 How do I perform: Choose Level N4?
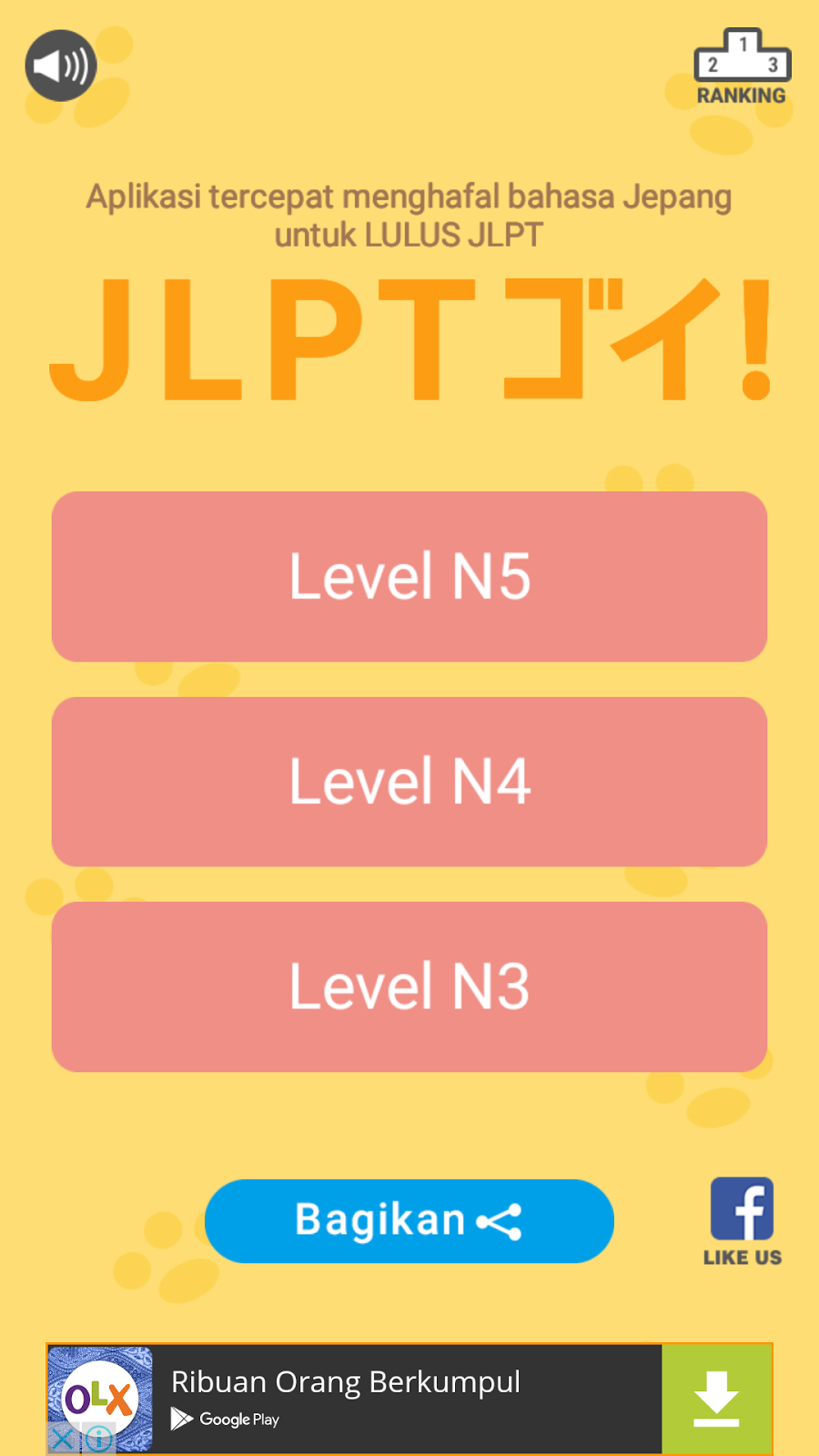pos(409,782)
